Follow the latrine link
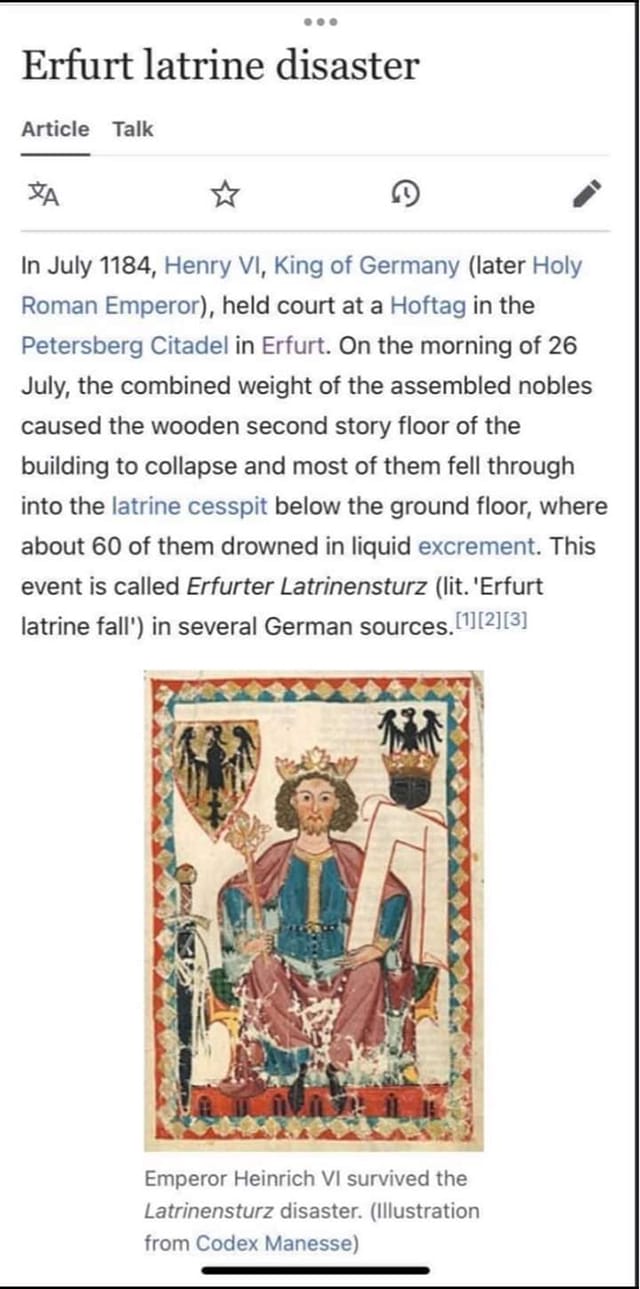The image size is (640, 1289). [138, 506]
